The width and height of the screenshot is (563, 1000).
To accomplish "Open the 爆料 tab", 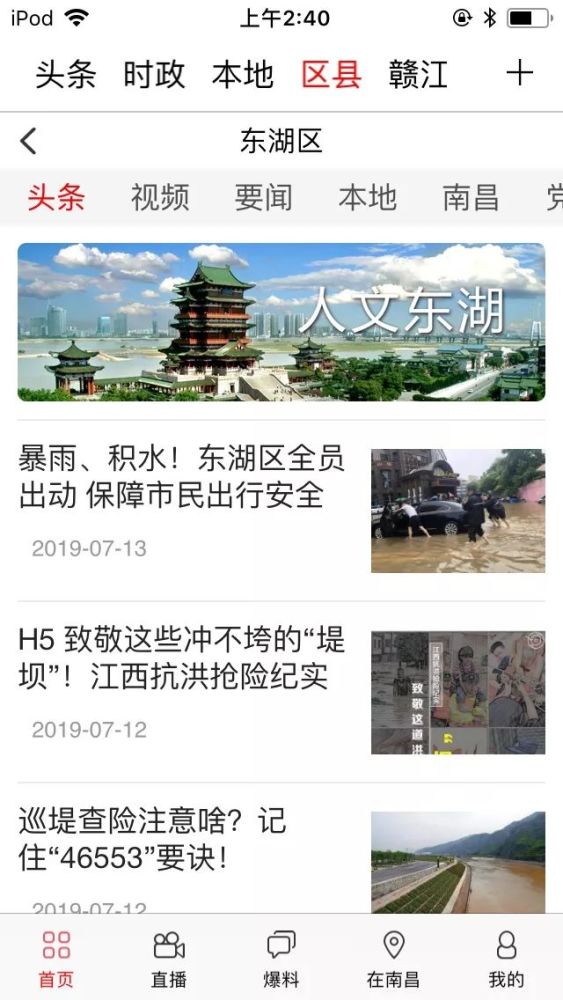I will tap(281, 959).
